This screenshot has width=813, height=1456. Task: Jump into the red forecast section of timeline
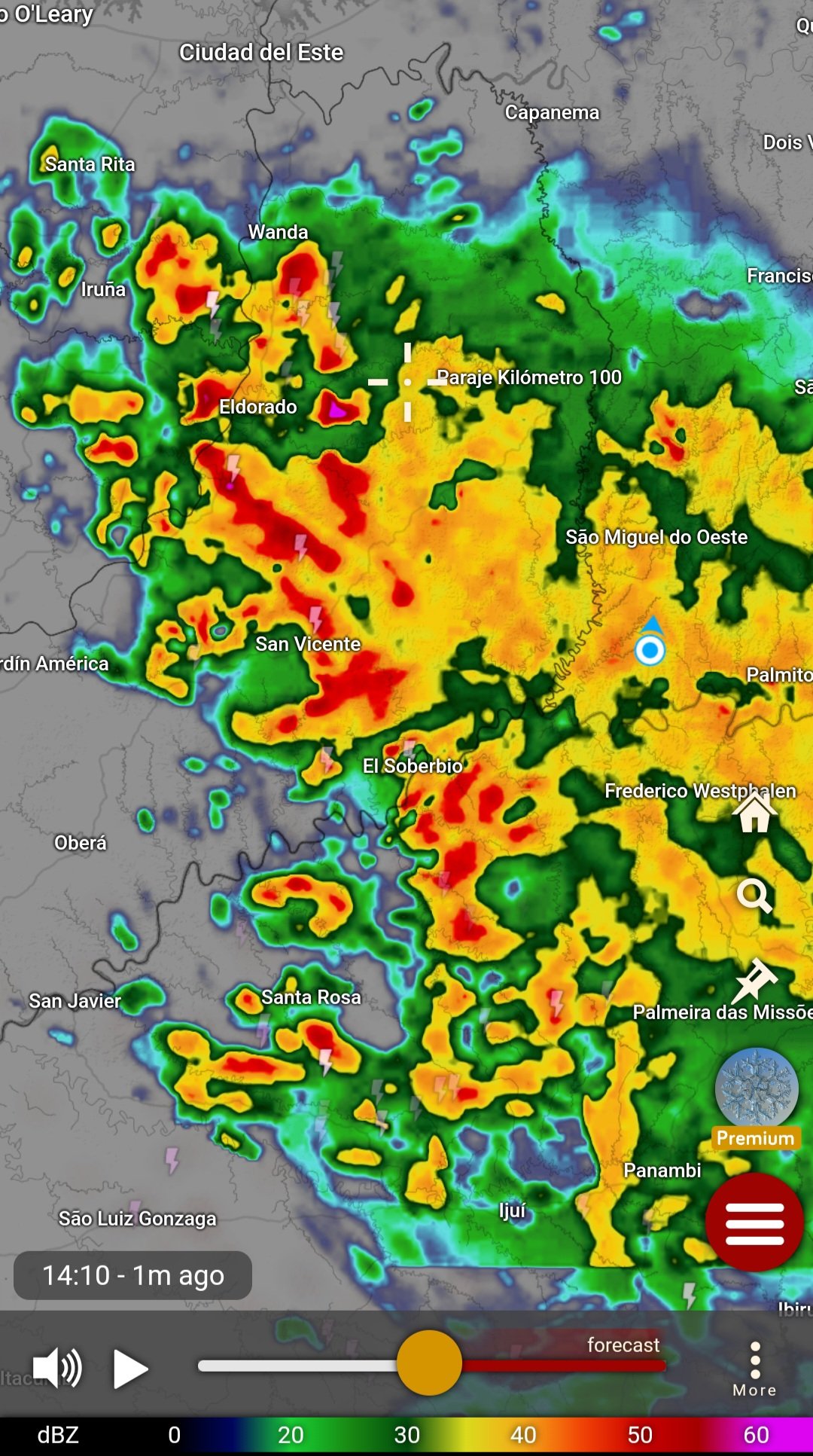pos(565,1365)
